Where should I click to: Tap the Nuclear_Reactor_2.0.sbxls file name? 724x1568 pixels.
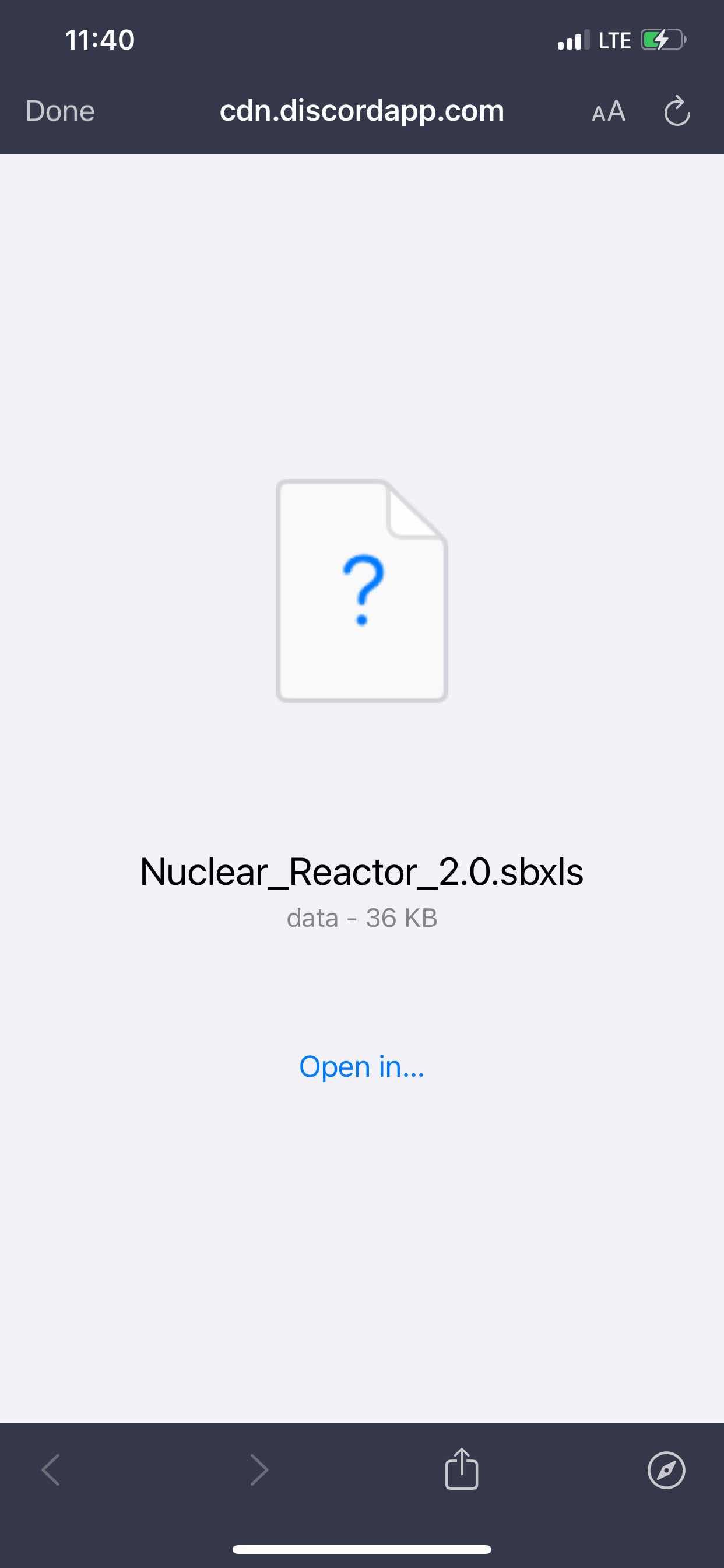(x=361, y=873)
